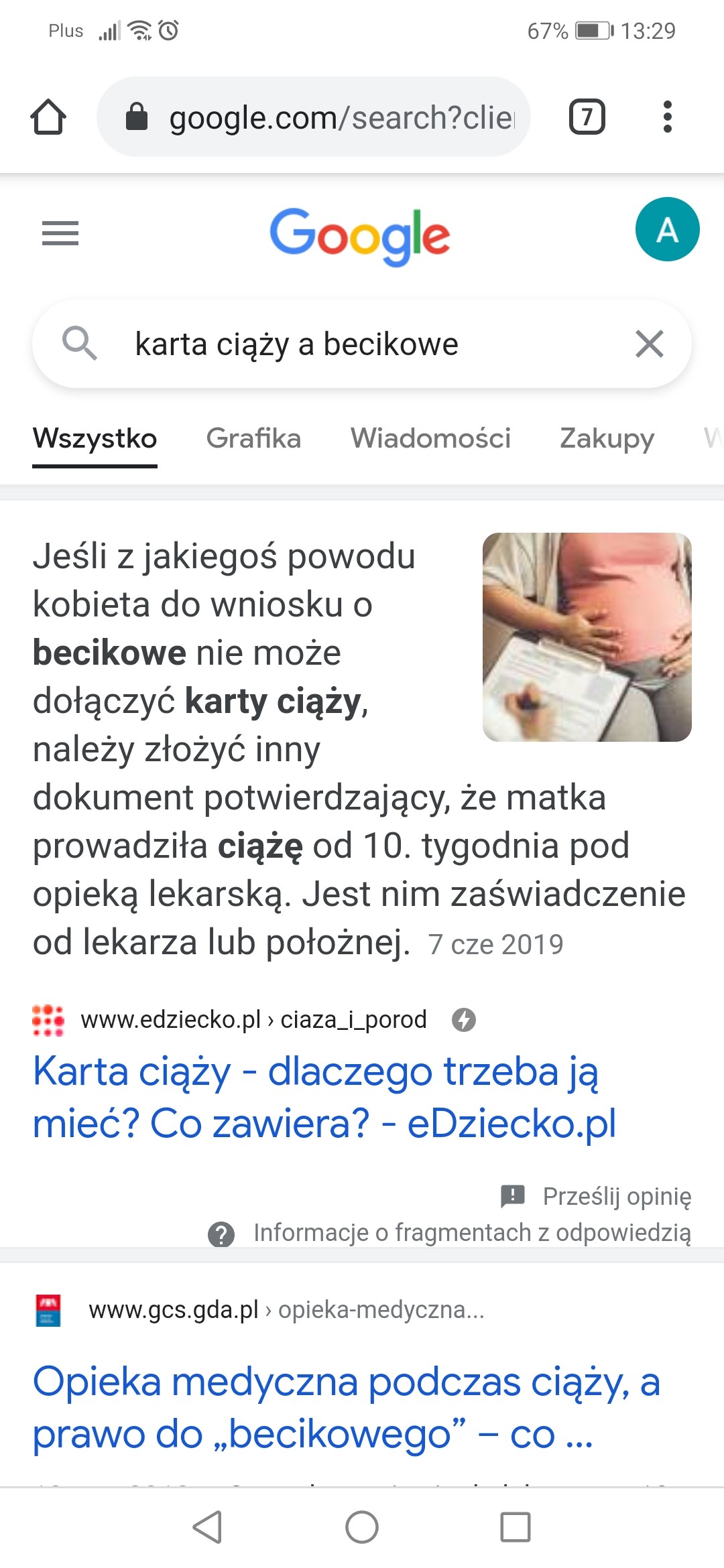Open the tab switcher showing 7 tabs
724x1568 pixels.
[x=587, y=117]
